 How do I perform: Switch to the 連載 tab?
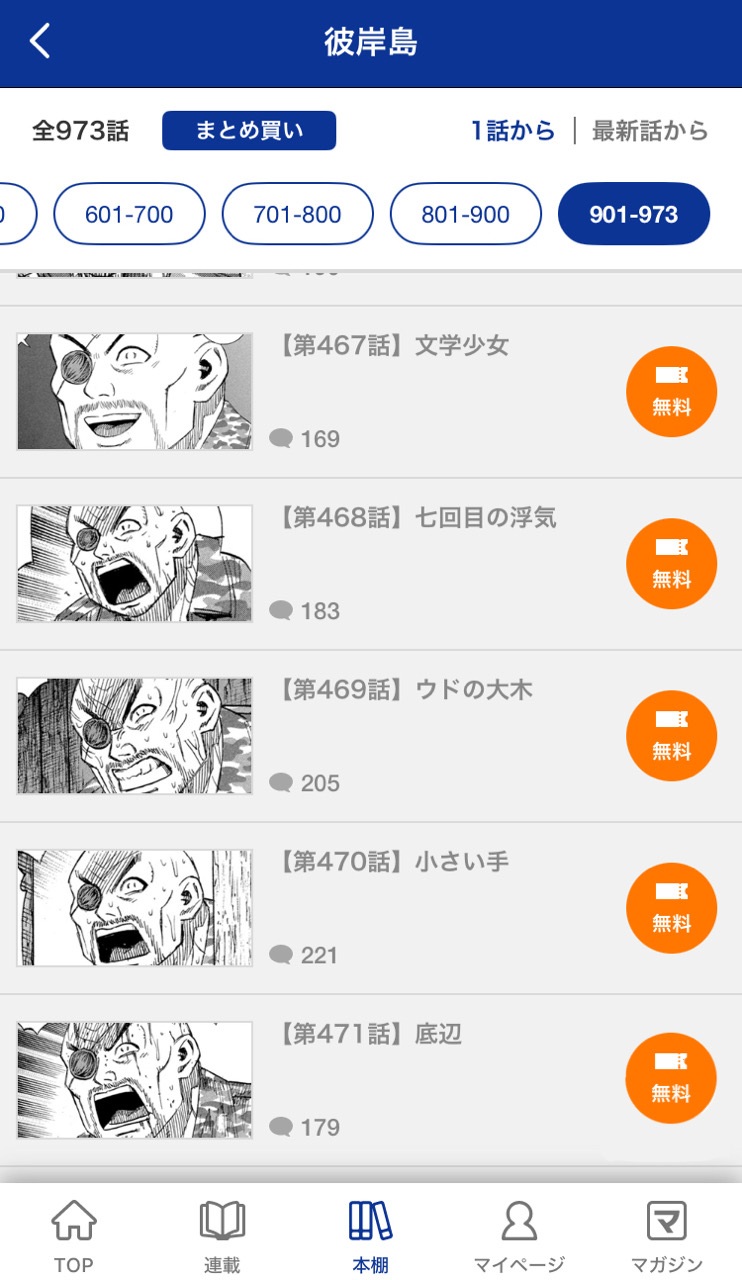point(222,1236)
